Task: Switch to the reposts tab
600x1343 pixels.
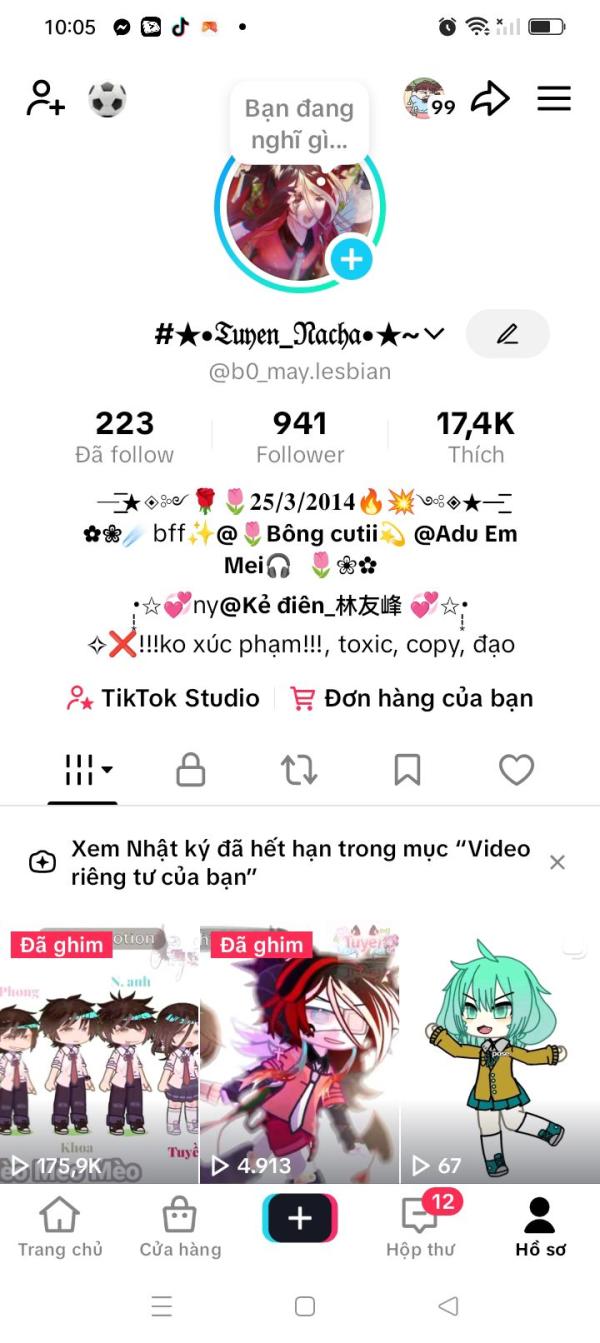Action: tap(299, 769)
